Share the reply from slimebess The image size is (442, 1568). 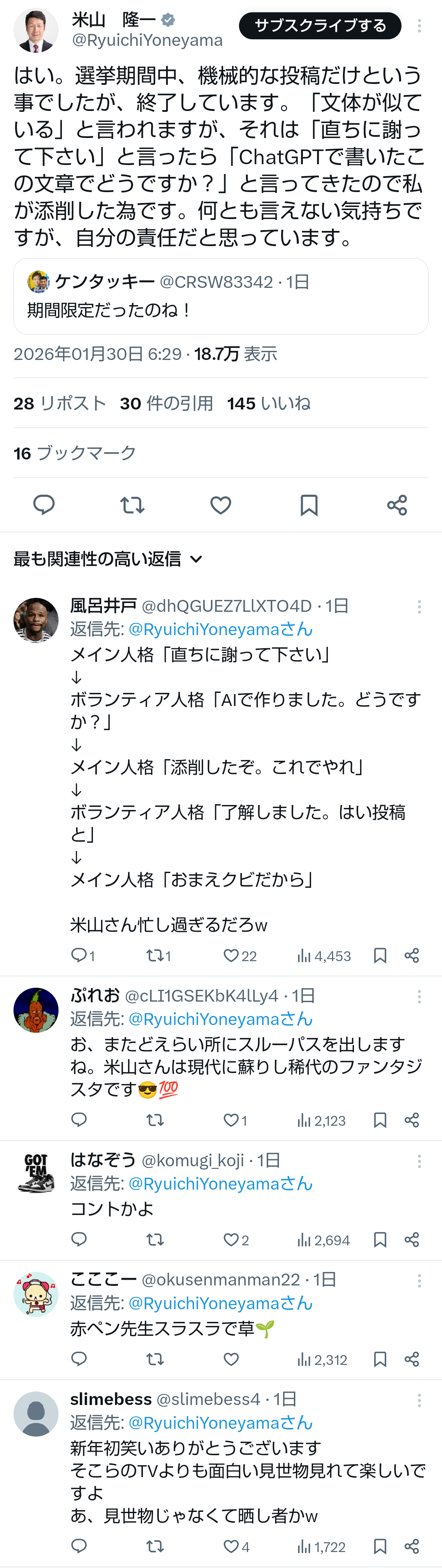pyautogui.click(x=412, y=1545)
